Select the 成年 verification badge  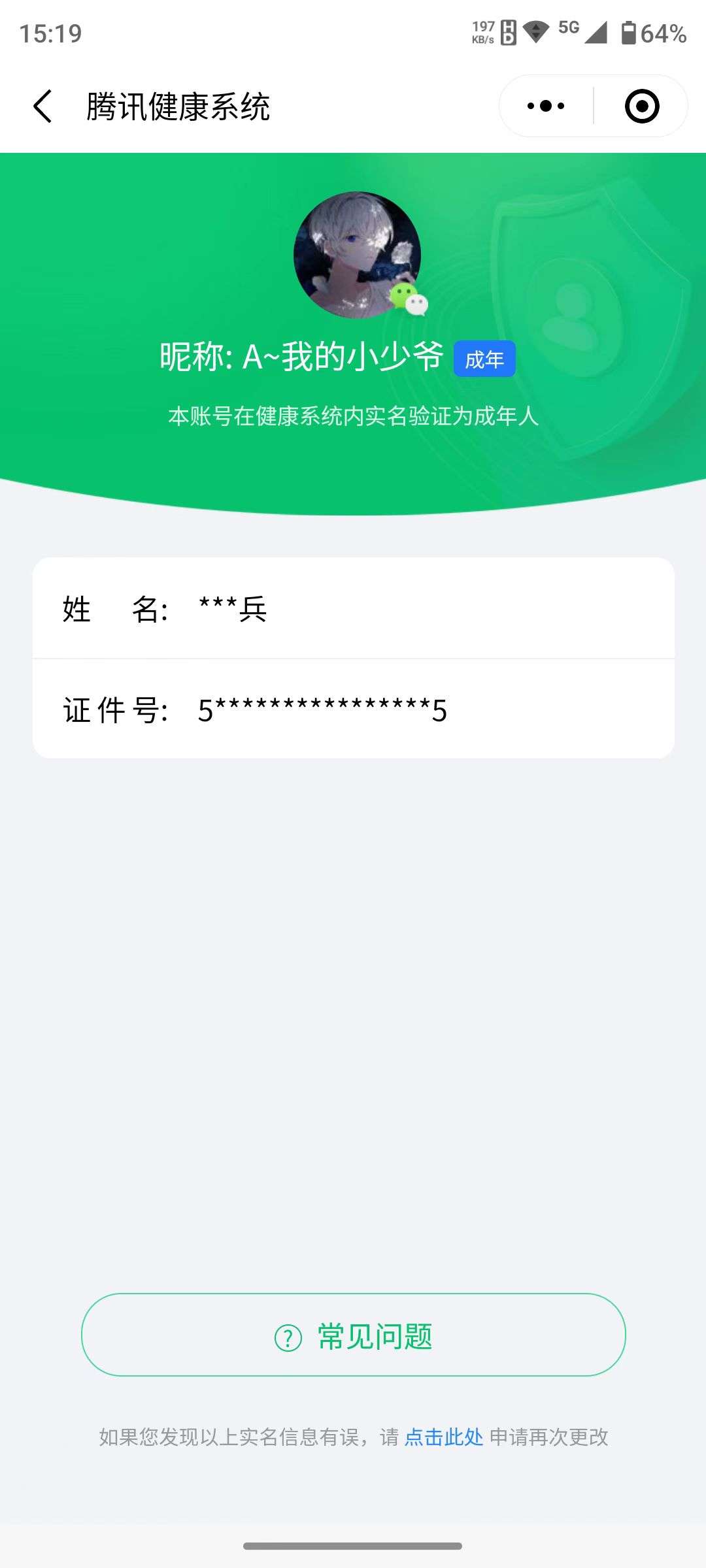[485, 358]
